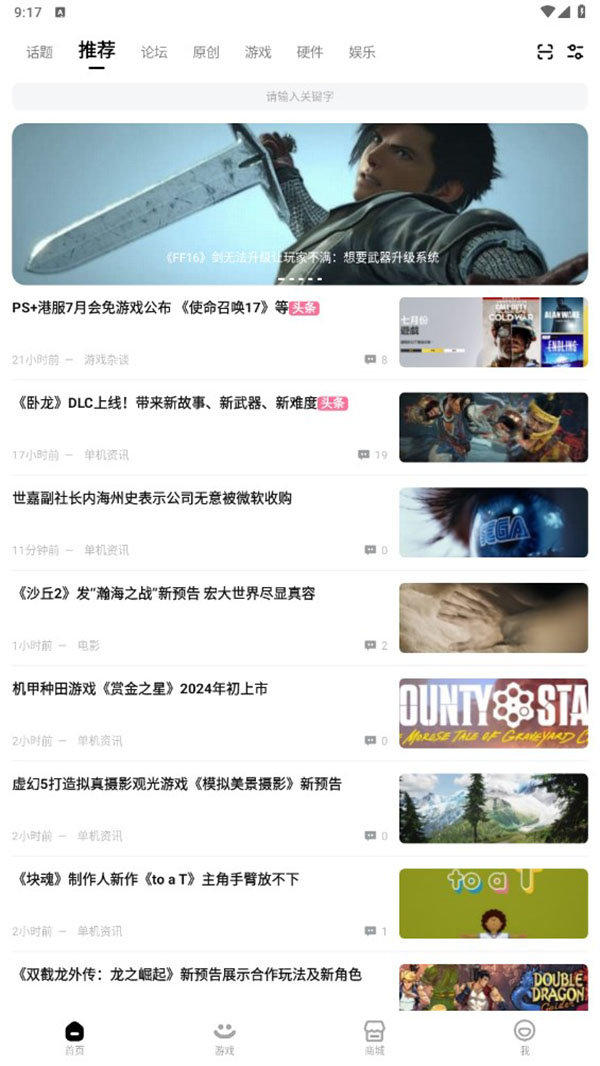600x1066 pixels.
Task: Switch to the 话题 tab
Action: (40, 53)
